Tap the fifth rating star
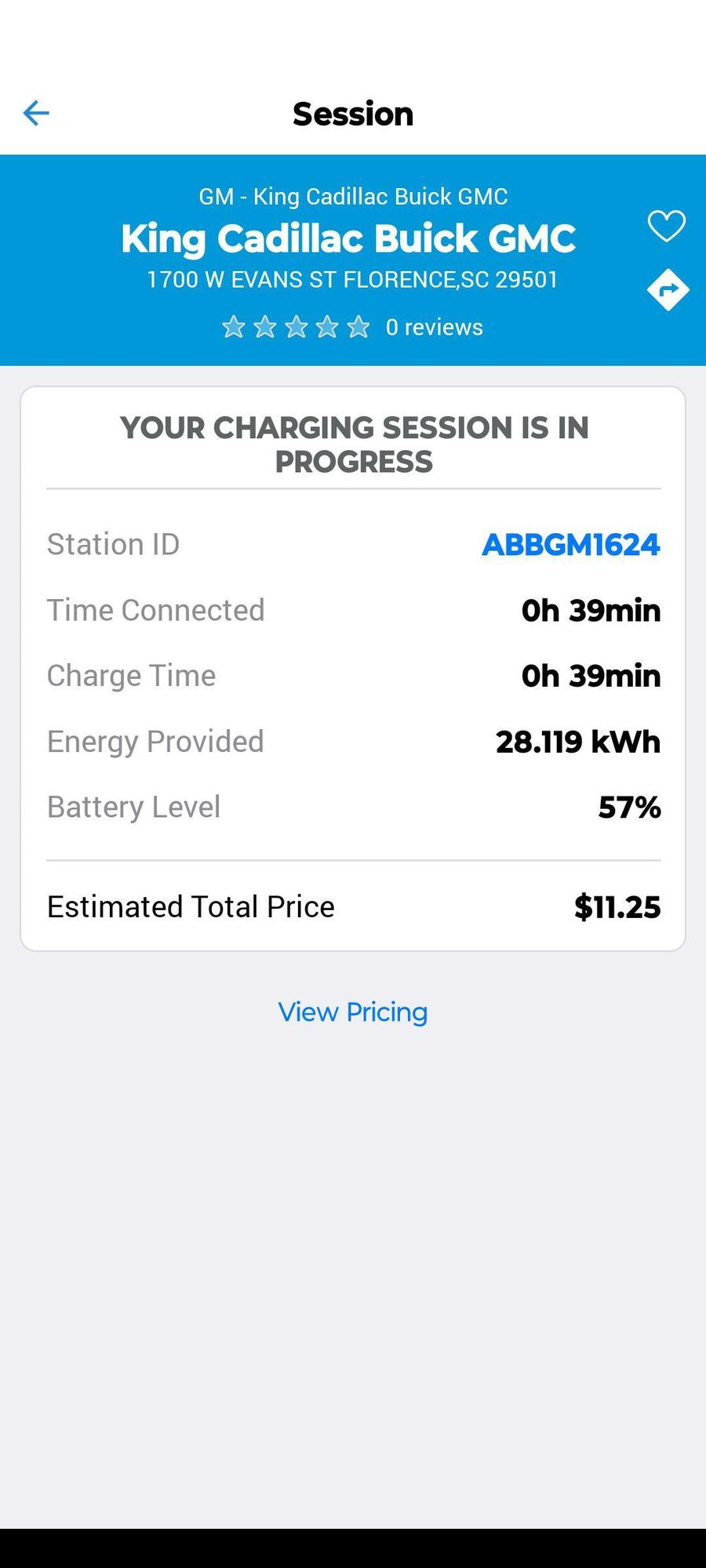Image resolution: width=706 pixels, height=1568 pixels. (358, 327)
